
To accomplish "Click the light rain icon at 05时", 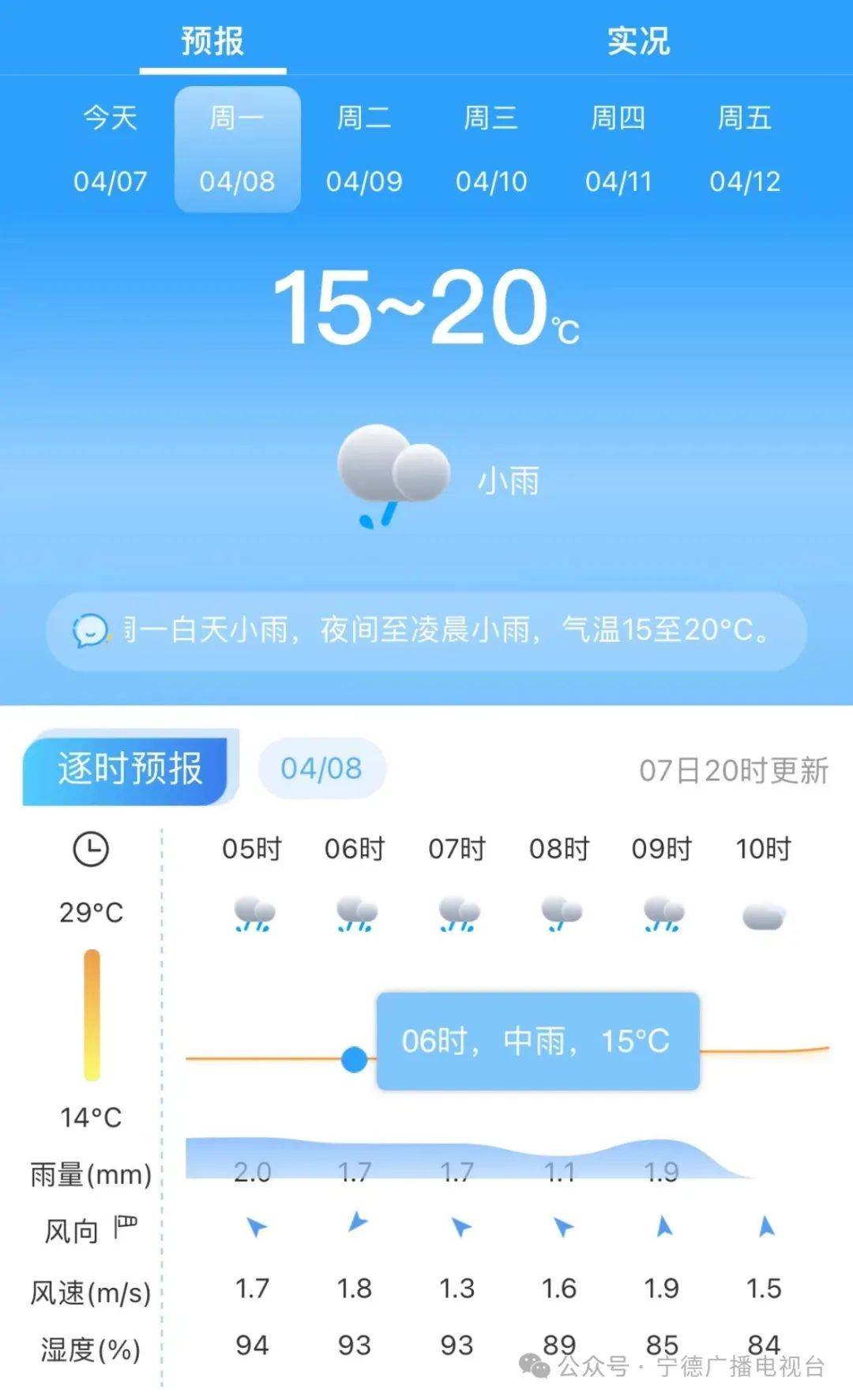I will (x=253, y=916).
